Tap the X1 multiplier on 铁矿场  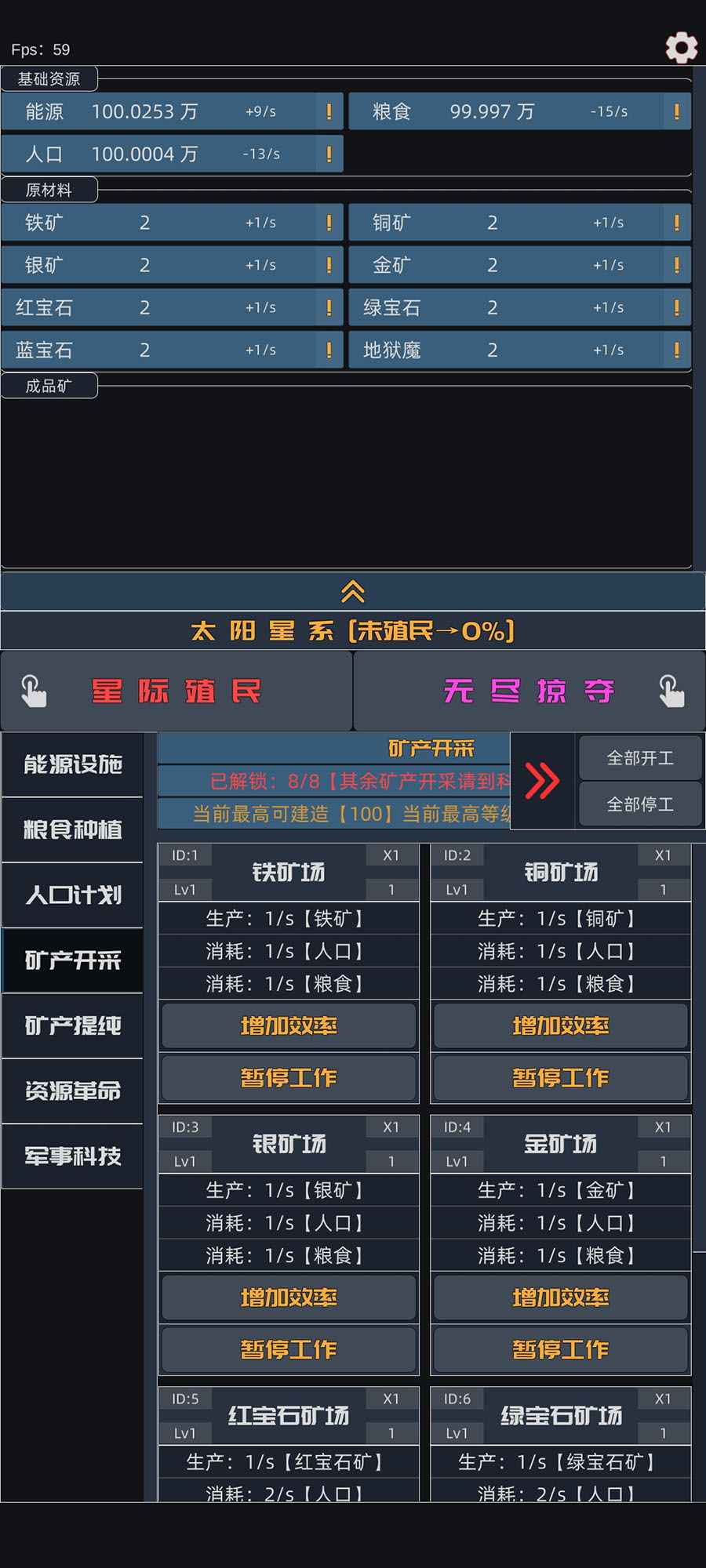tap(391, 855)
